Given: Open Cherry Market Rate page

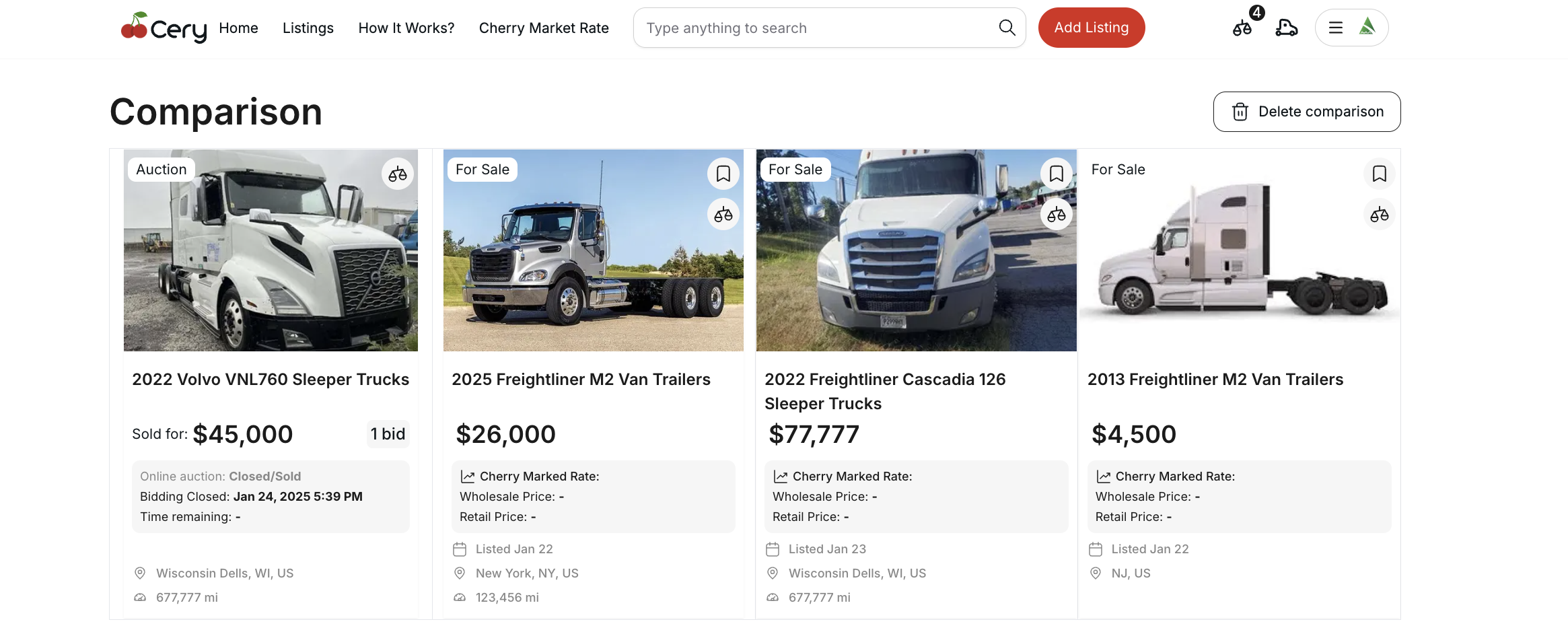Looking at the screenshot, I should (x=543, y=28).
